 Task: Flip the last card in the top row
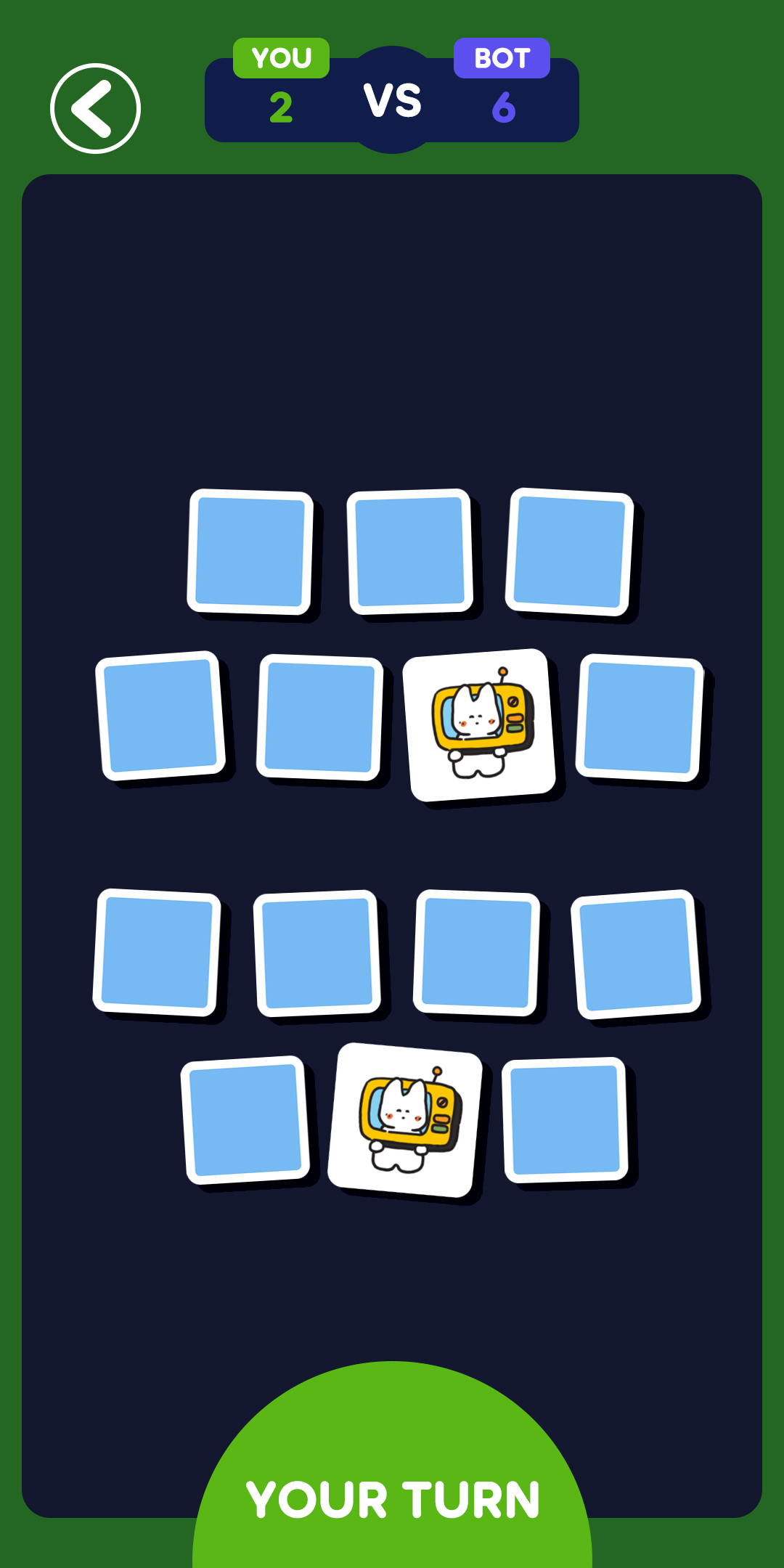(570, 552)
